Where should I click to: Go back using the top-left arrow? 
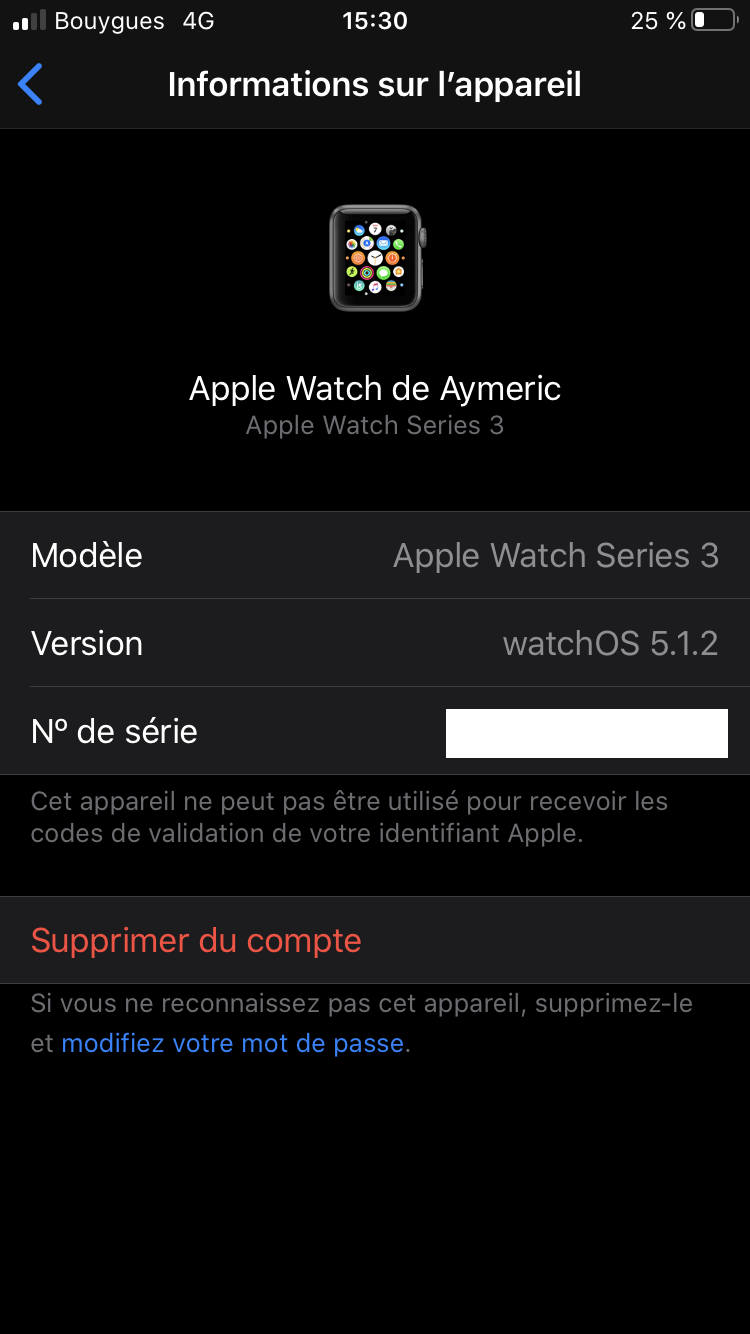[x=31, y=85]
